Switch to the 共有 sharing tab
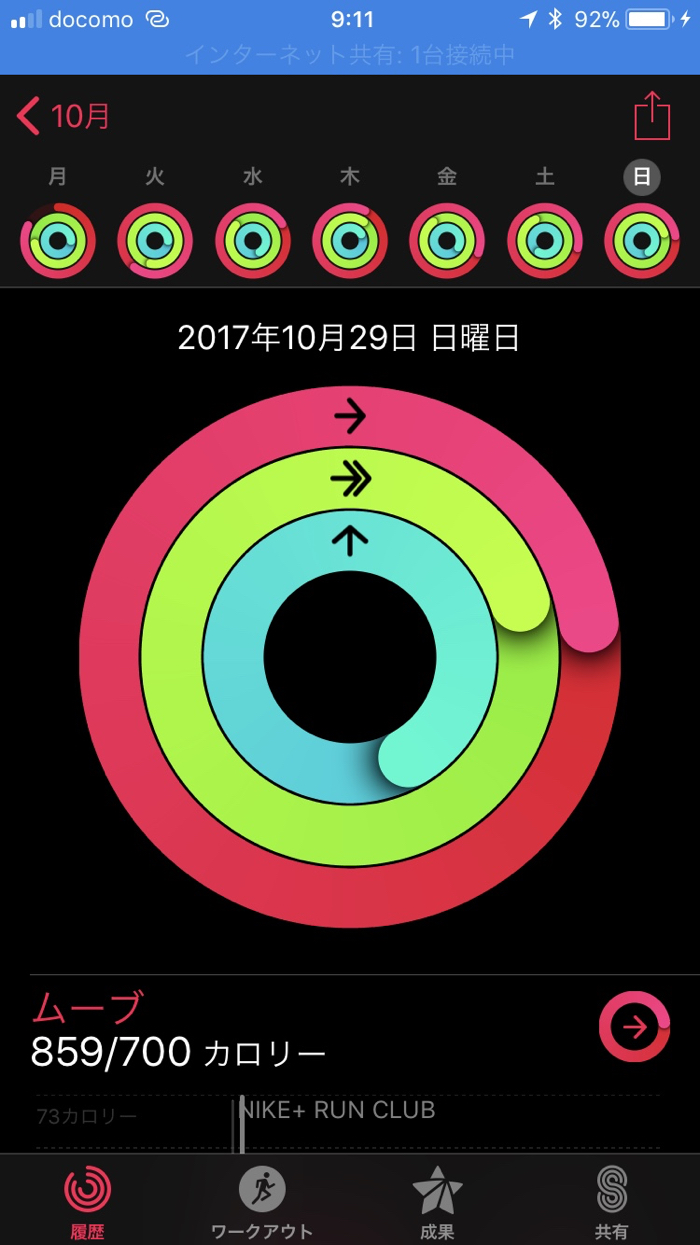The height and width of the screenshot is (1245, 700). [x=611, y=1200]
